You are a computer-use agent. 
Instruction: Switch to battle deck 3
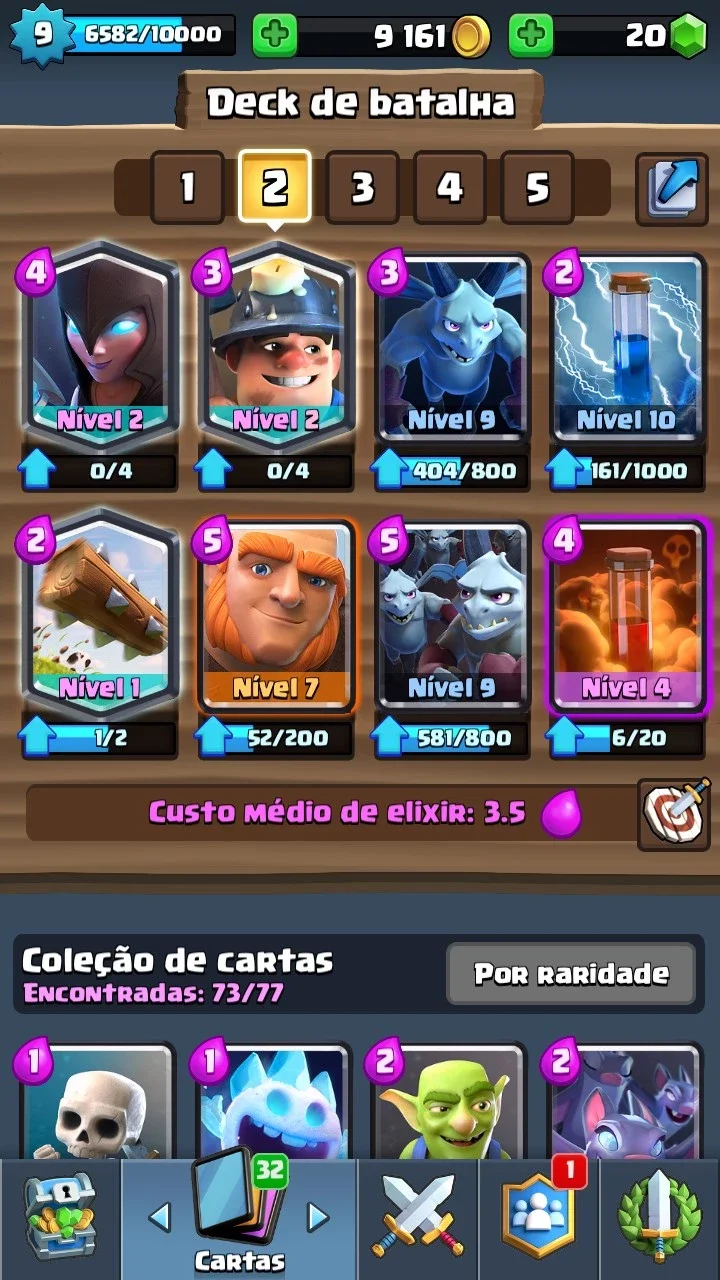(362, 187)
